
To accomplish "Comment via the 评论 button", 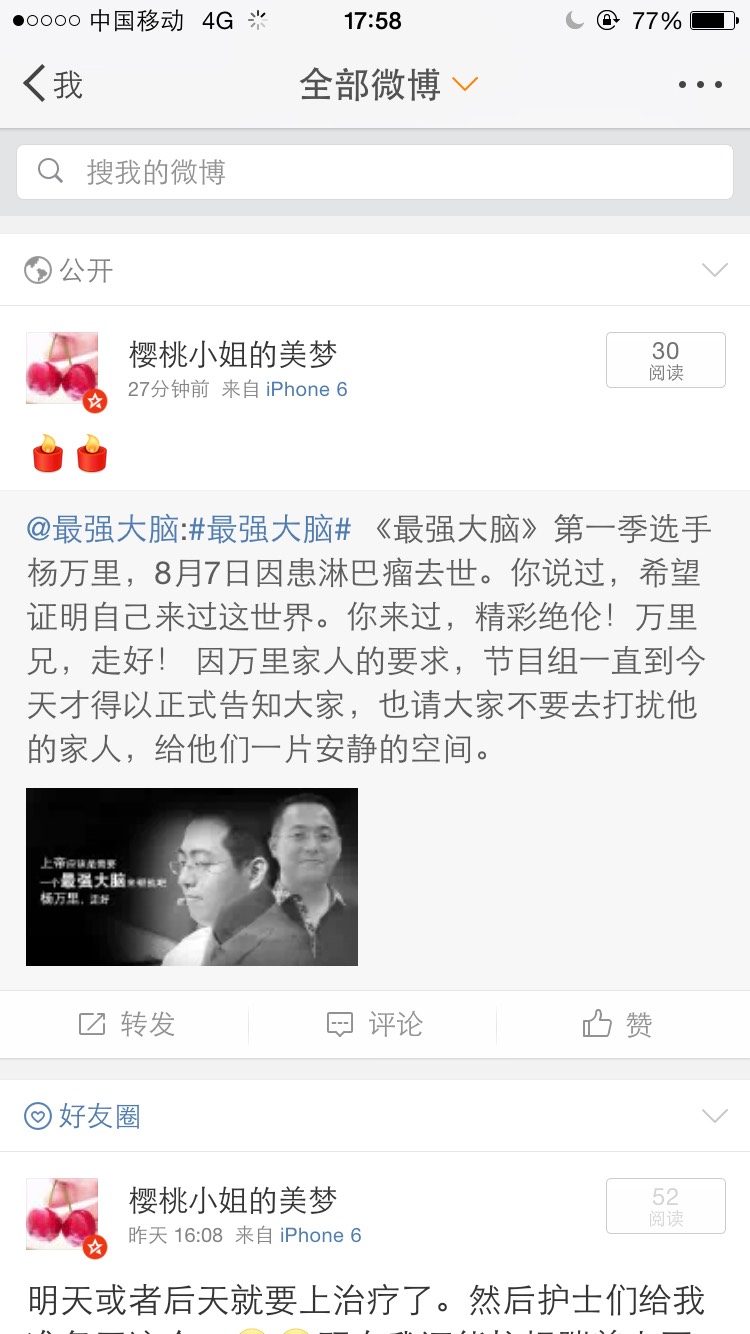I will [x=374, y=1024].
